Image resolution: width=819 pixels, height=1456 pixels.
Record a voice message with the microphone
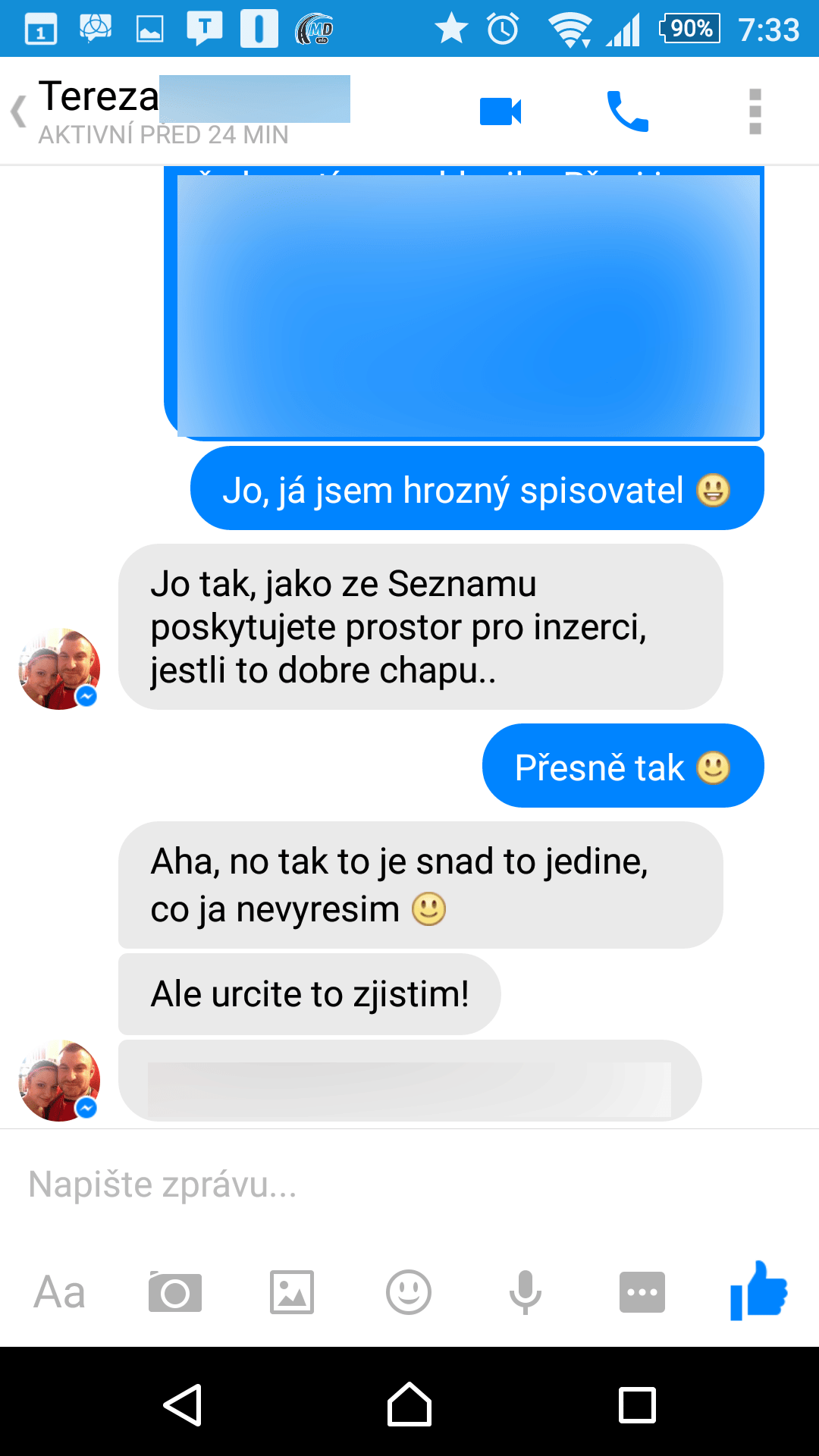coord(525,1292)
